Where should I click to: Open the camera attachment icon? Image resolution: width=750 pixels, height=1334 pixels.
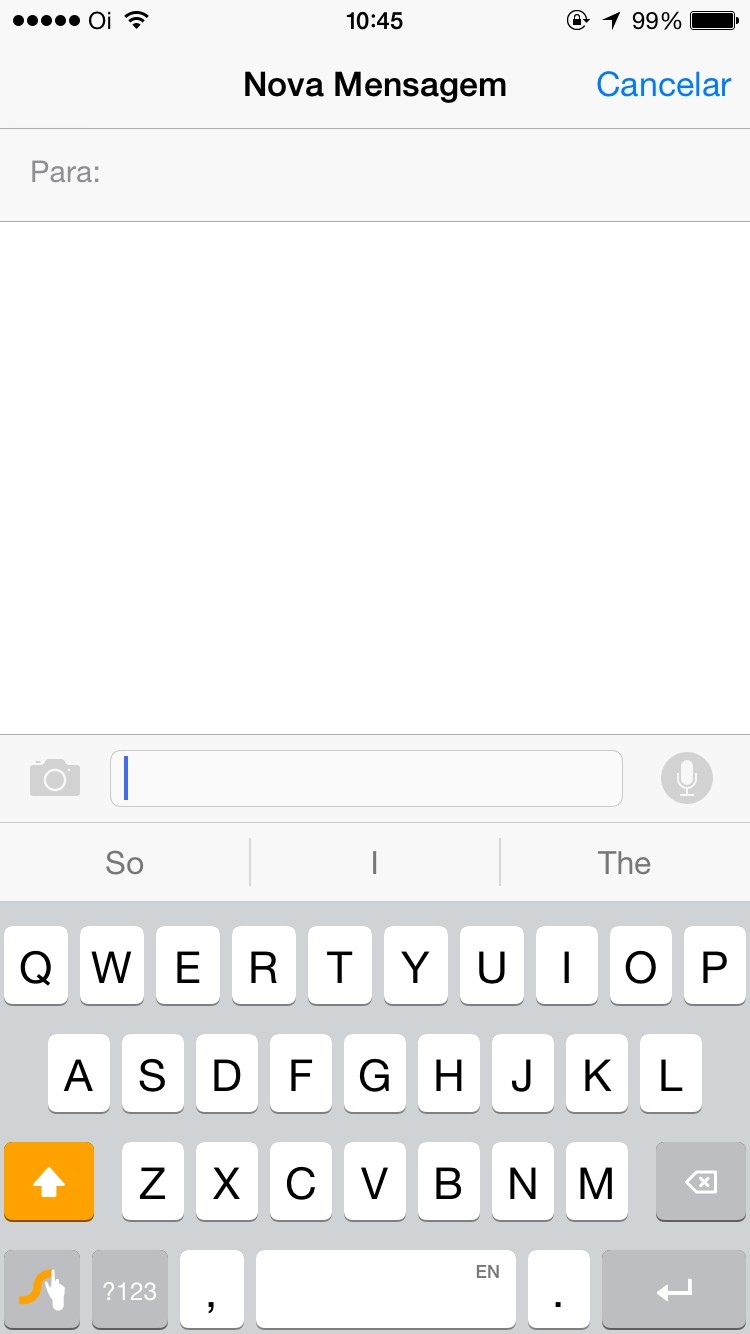tap(55, 777)
